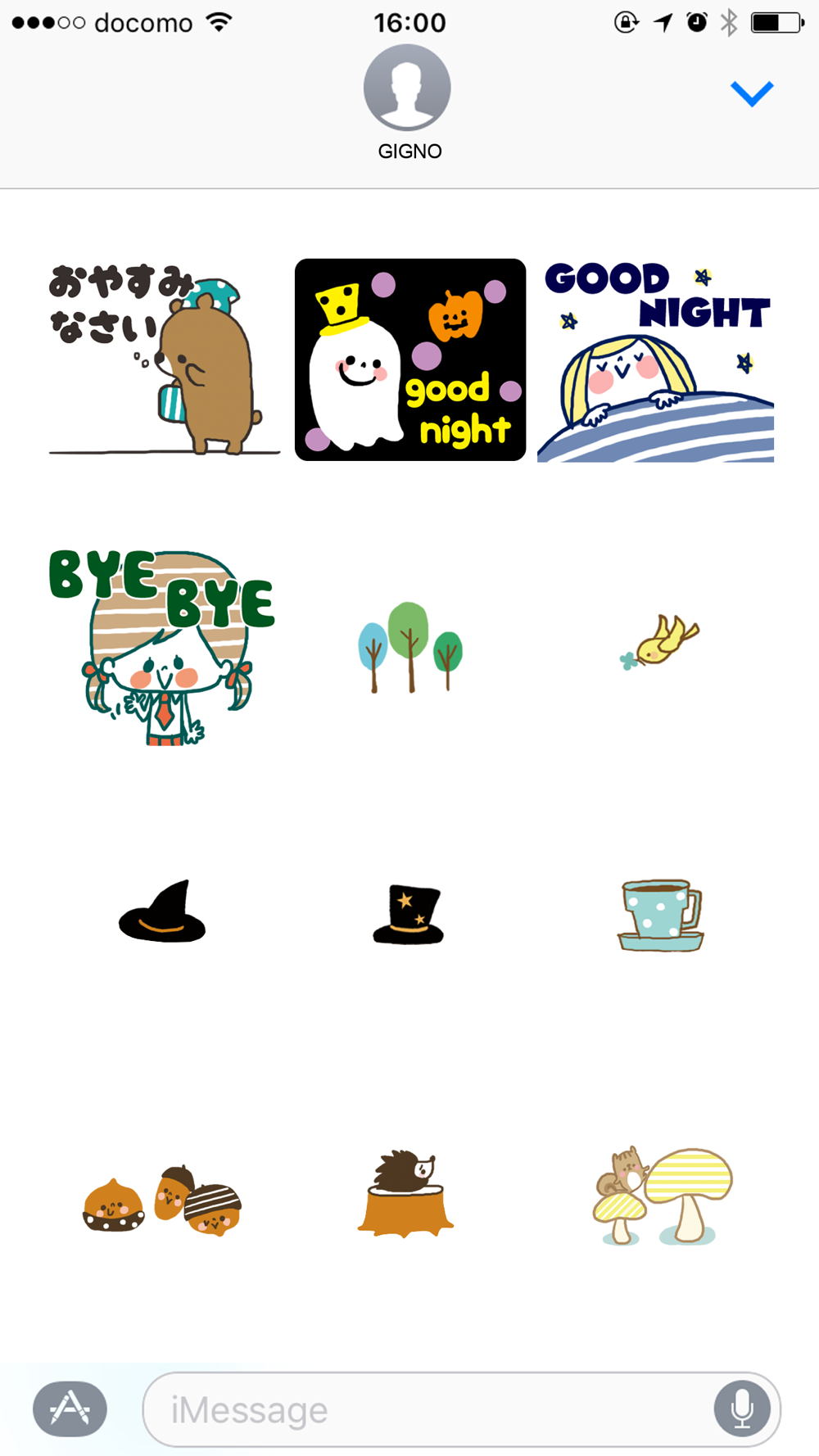
Task: Pick the sleeping girl GOOD NIGHT sticker
Action: (656, 362)
